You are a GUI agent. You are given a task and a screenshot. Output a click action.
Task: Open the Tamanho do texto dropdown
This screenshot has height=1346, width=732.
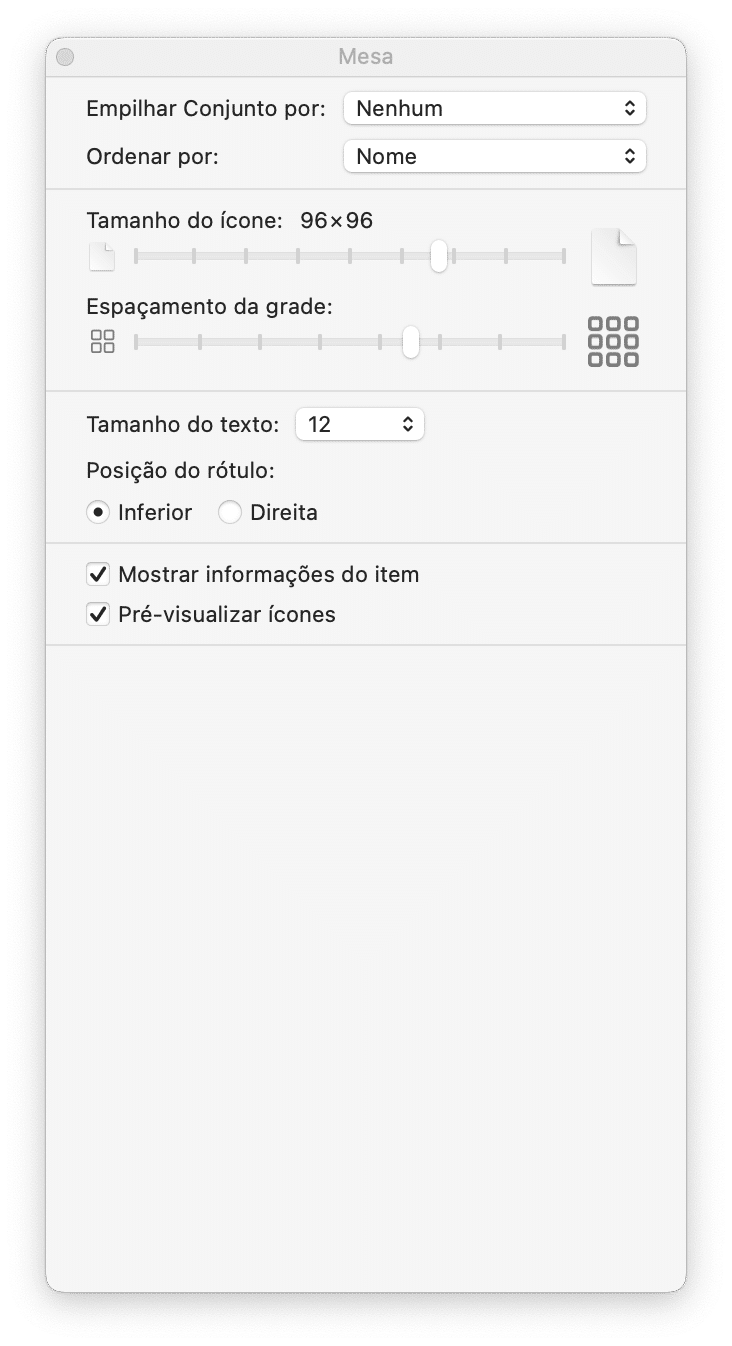point(360,424)
